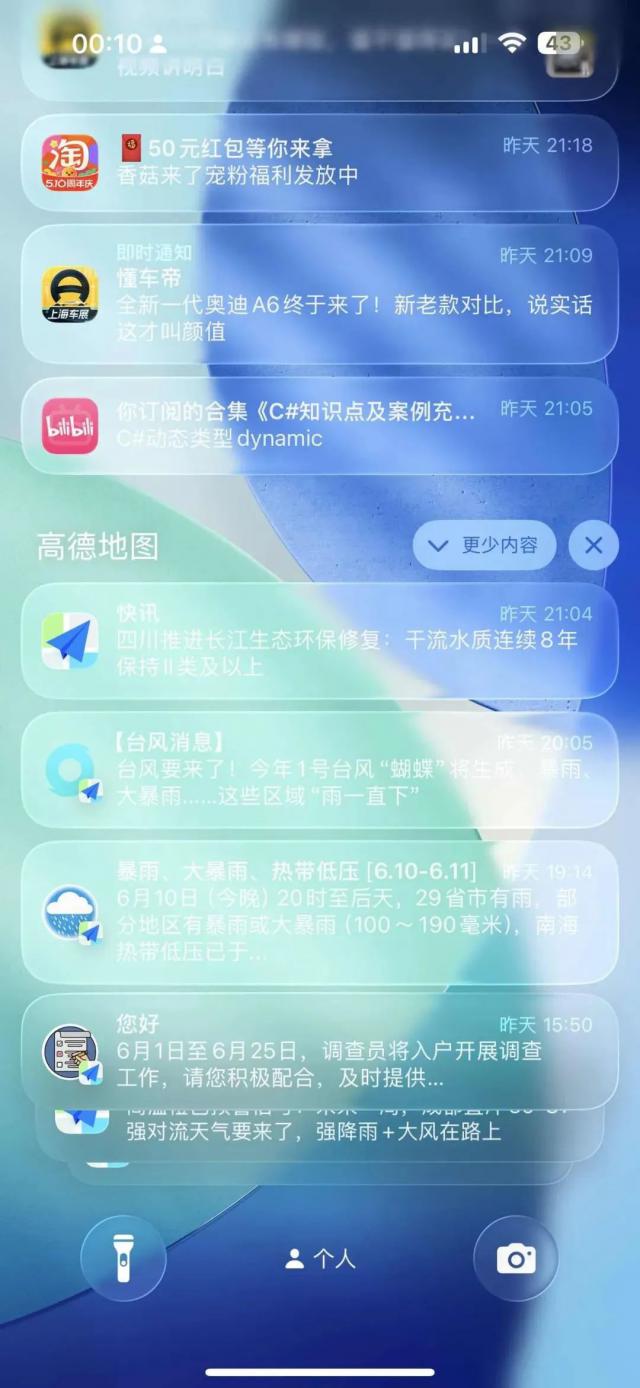Open the 快讯 长江生态 notification

[x=318, y=640]
